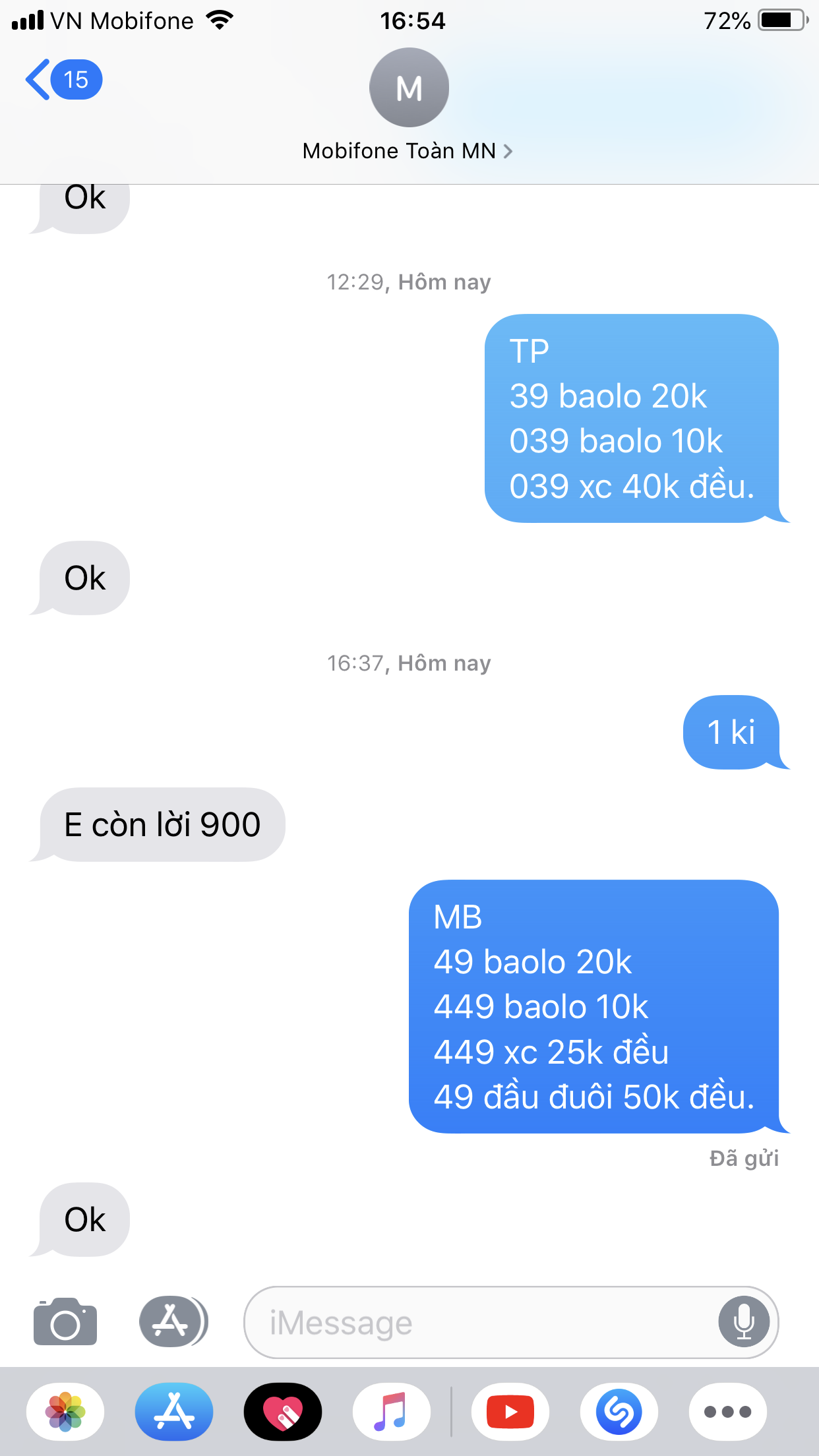Open the YouTube iMessage app
Image resolution: width=819 pixels, height=1456 pixels.
(x=510, y=1412)
